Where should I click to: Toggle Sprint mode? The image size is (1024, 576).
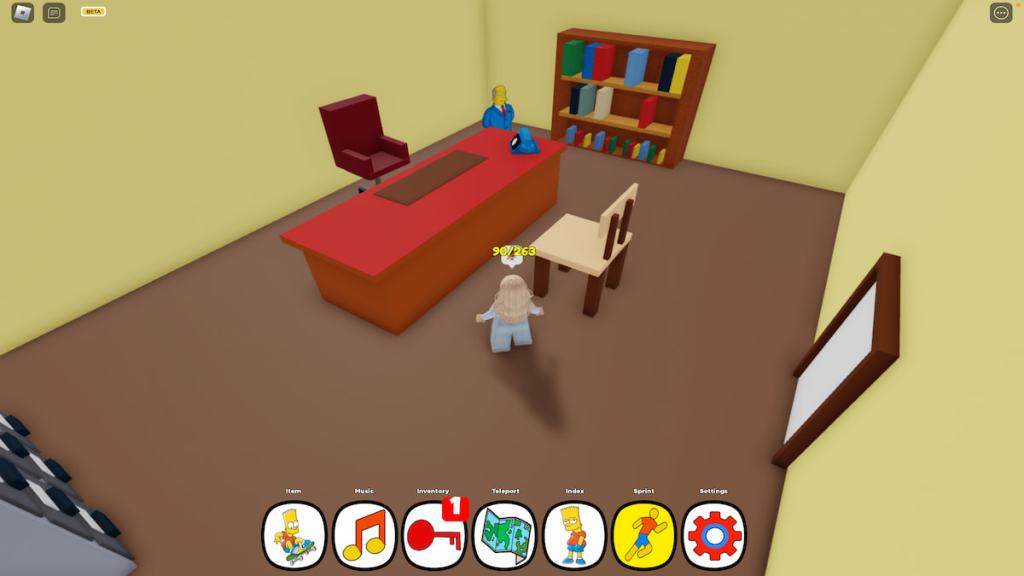pyautogui.click(x=644, y=535)
